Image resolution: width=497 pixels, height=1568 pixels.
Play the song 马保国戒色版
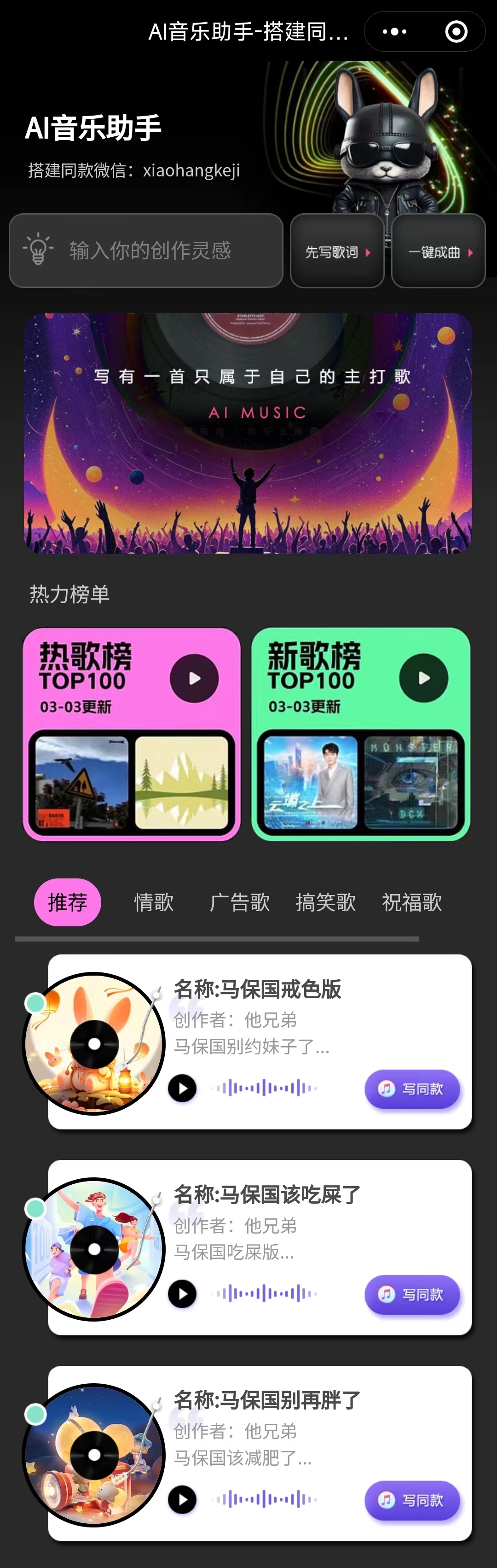[x=183, y=1088]
